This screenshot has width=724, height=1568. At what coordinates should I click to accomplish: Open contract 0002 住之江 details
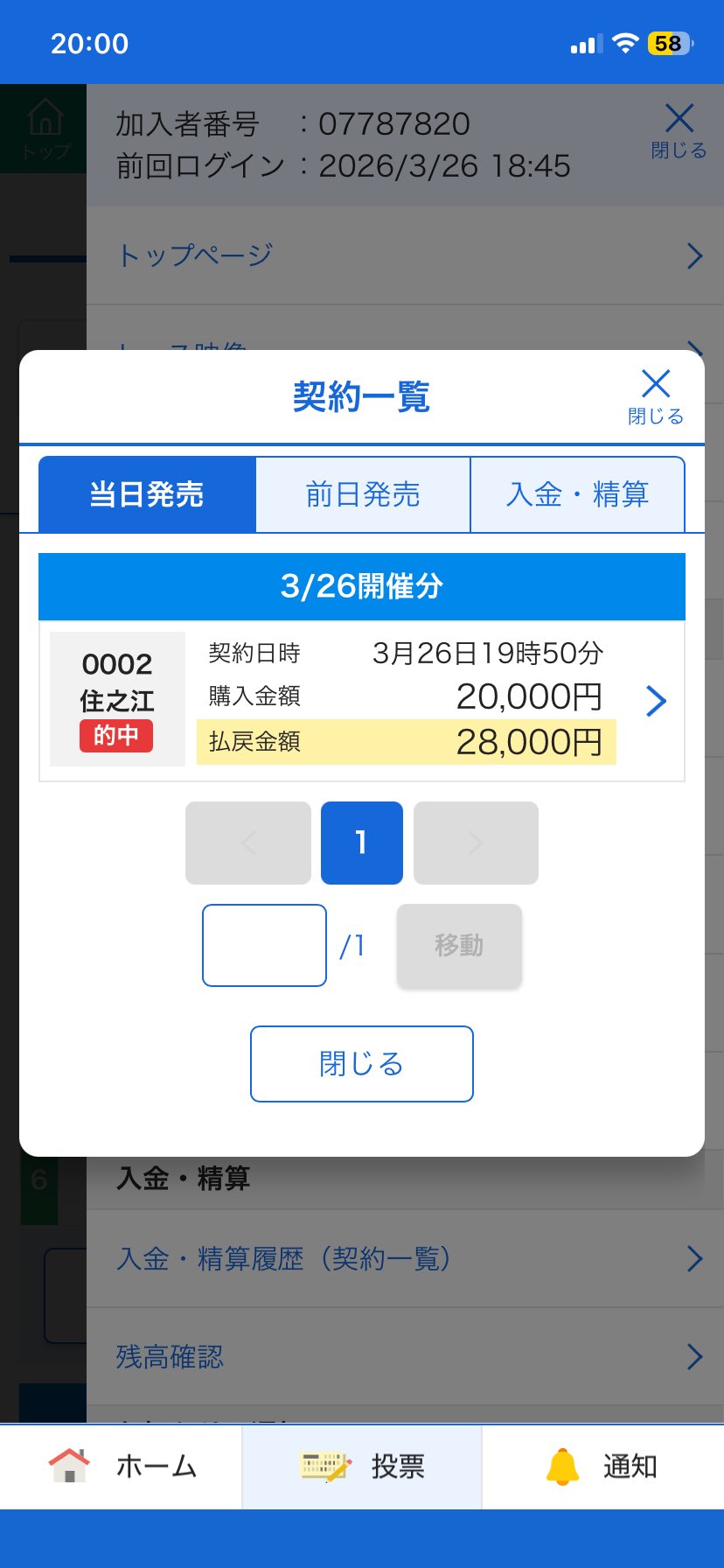coord(656,700)
